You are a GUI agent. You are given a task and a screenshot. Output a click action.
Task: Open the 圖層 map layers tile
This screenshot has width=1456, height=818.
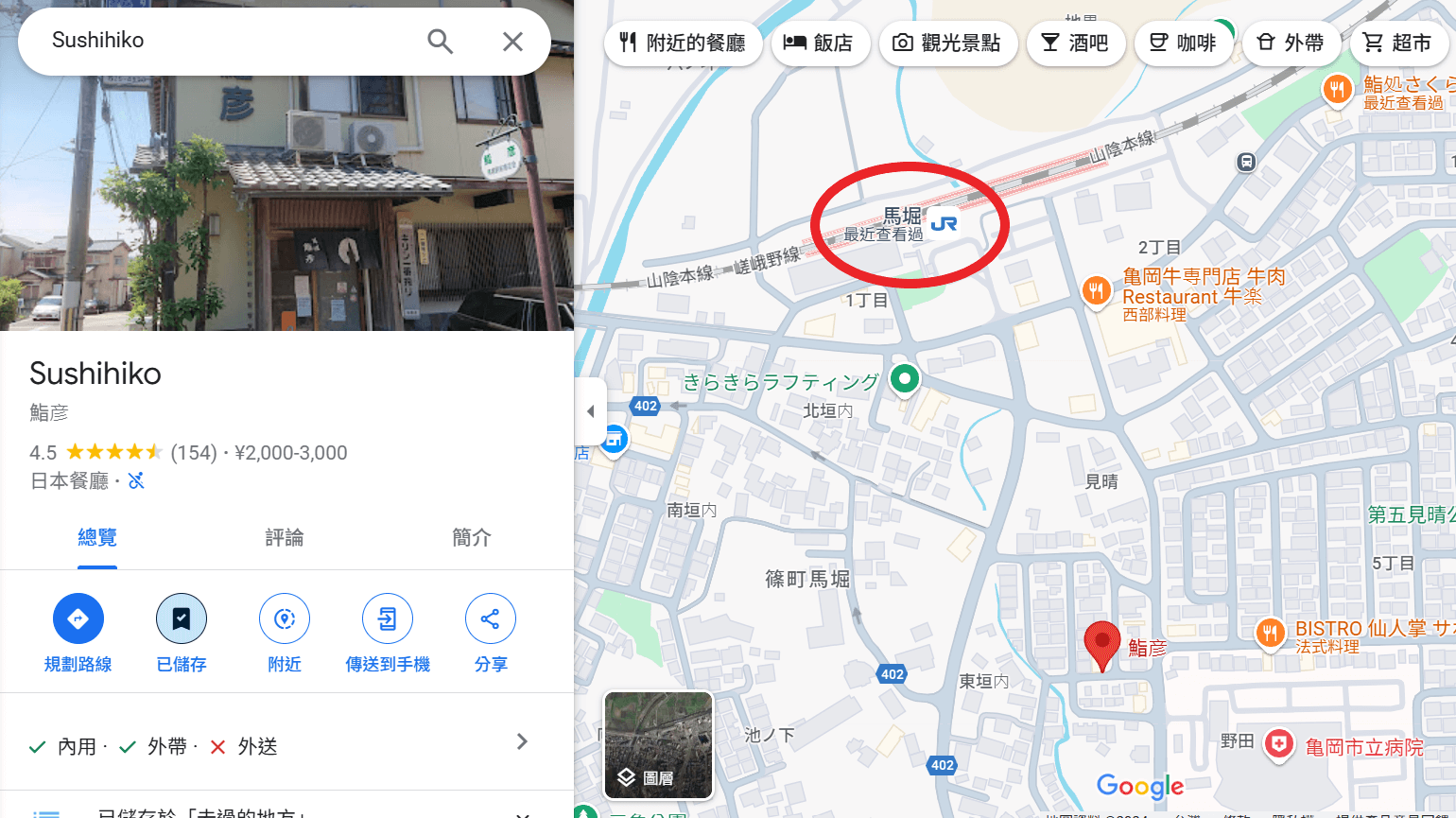click(658, 745)
